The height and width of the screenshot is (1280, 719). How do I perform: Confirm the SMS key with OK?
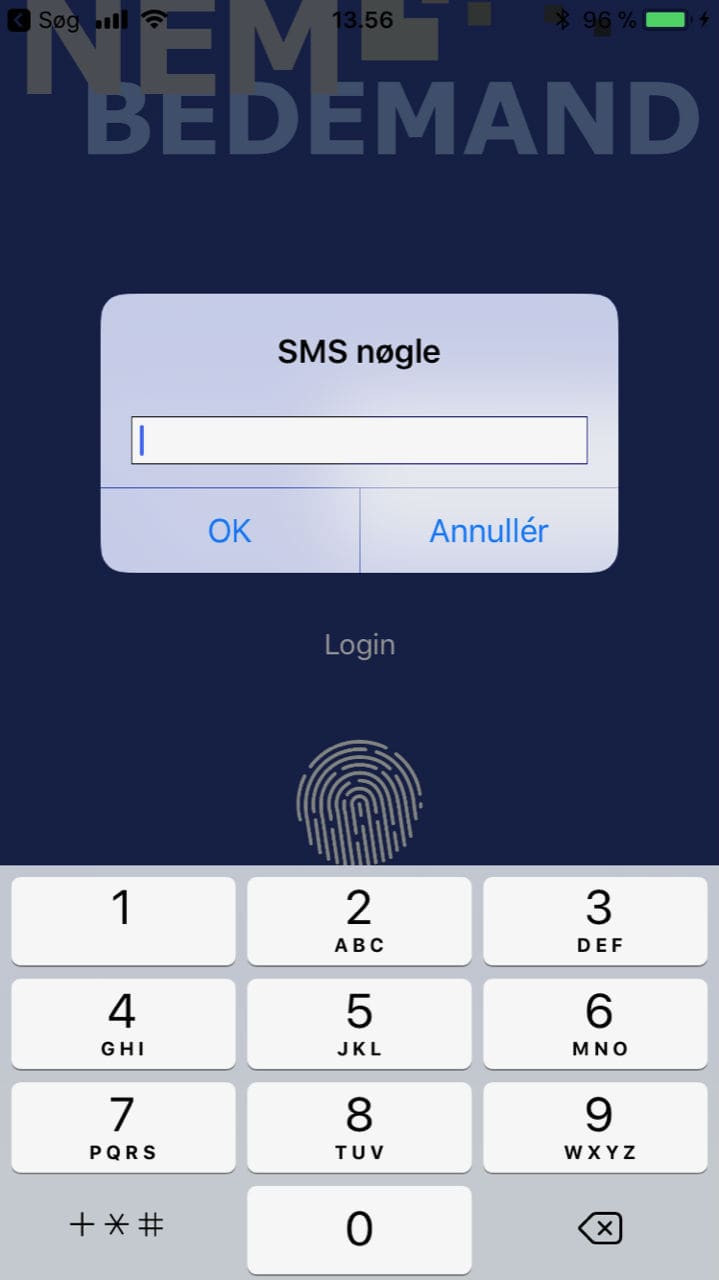pyautogui.click(x=230, y=531)
